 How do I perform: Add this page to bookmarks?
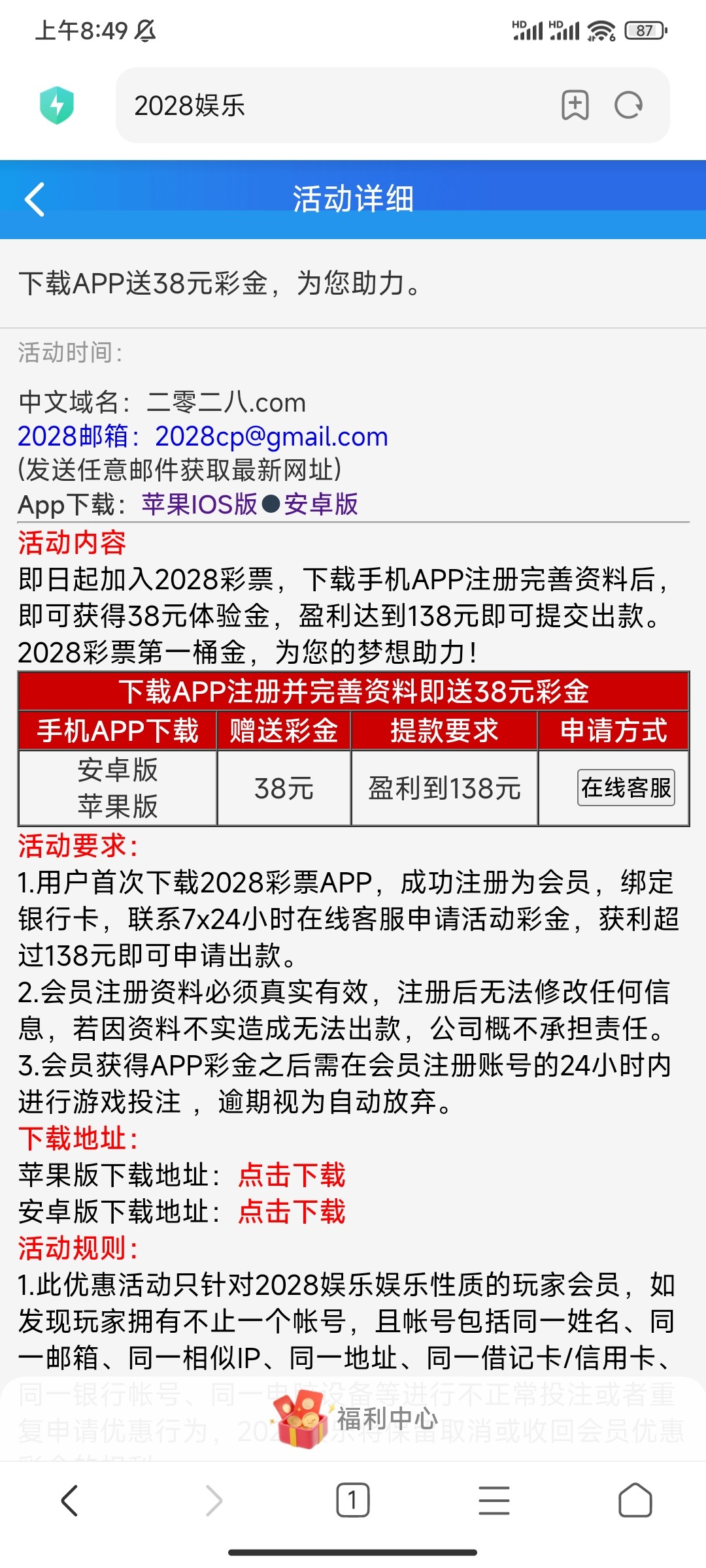tap(575, 105)
